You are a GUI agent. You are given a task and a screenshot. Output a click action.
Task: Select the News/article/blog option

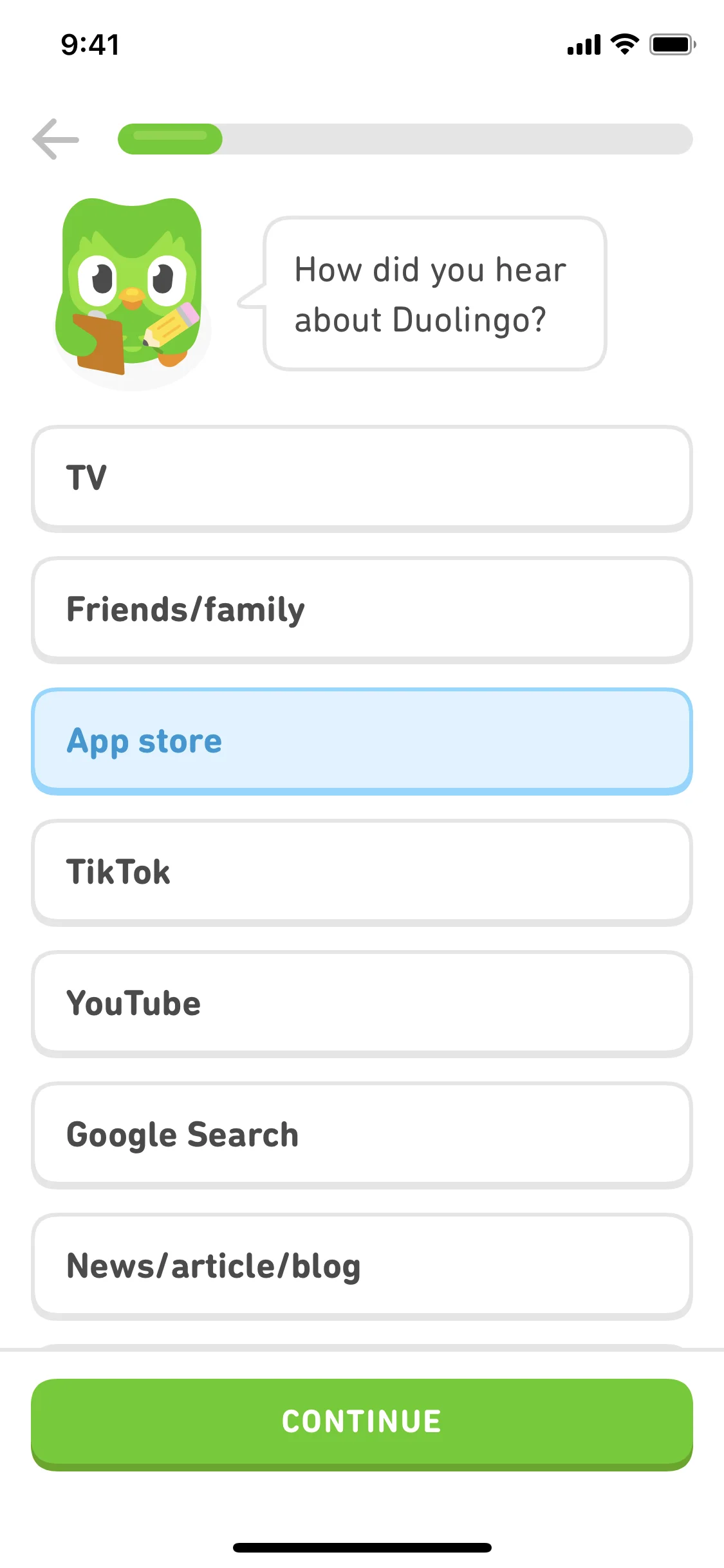click(x=362, y=1265)
